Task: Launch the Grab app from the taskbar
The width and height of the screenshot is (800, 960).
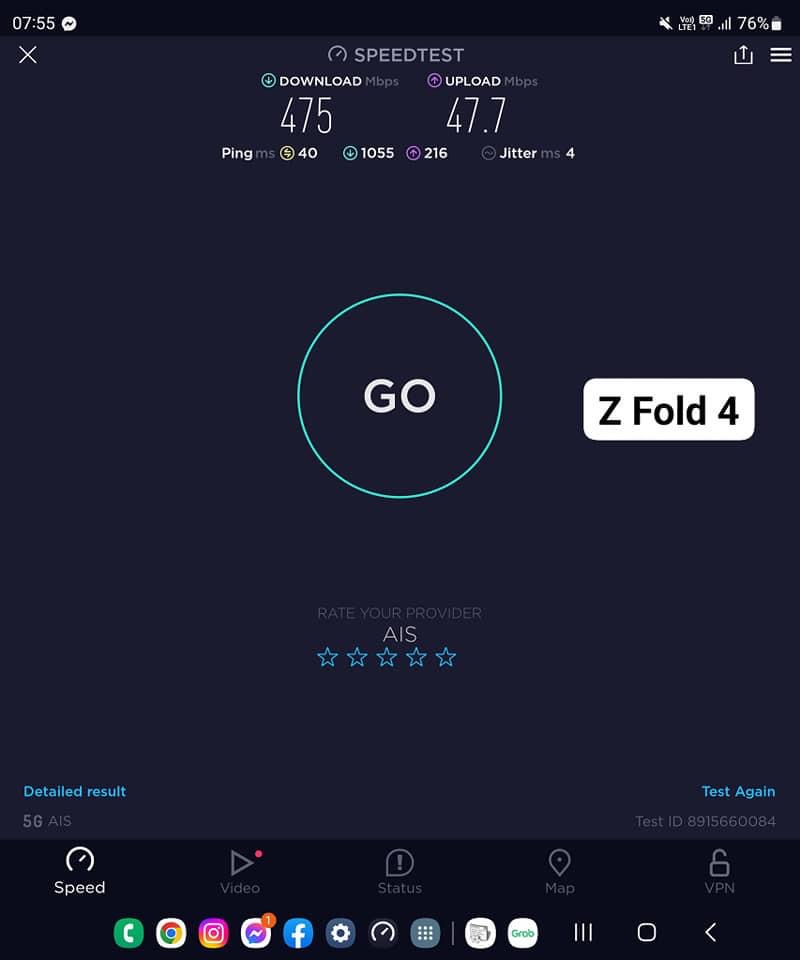Action: click(522, 933)
